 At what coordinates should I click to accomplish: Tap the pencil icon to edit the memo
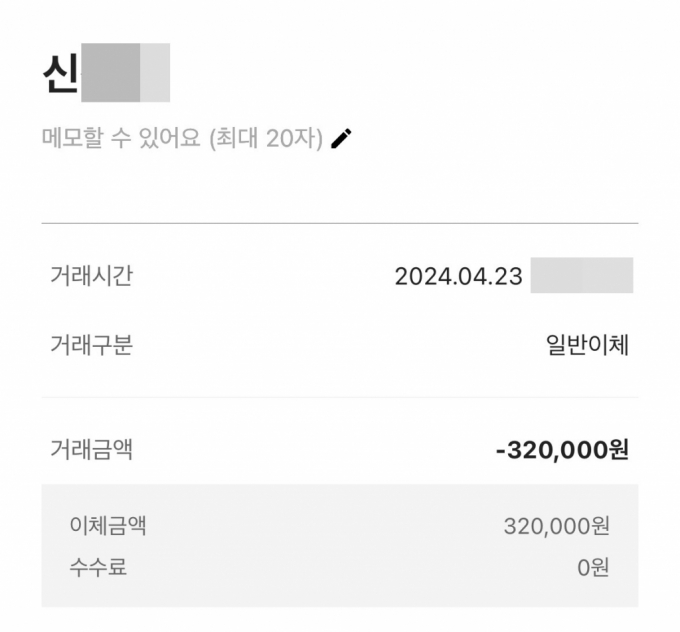[x=342, y=139]
